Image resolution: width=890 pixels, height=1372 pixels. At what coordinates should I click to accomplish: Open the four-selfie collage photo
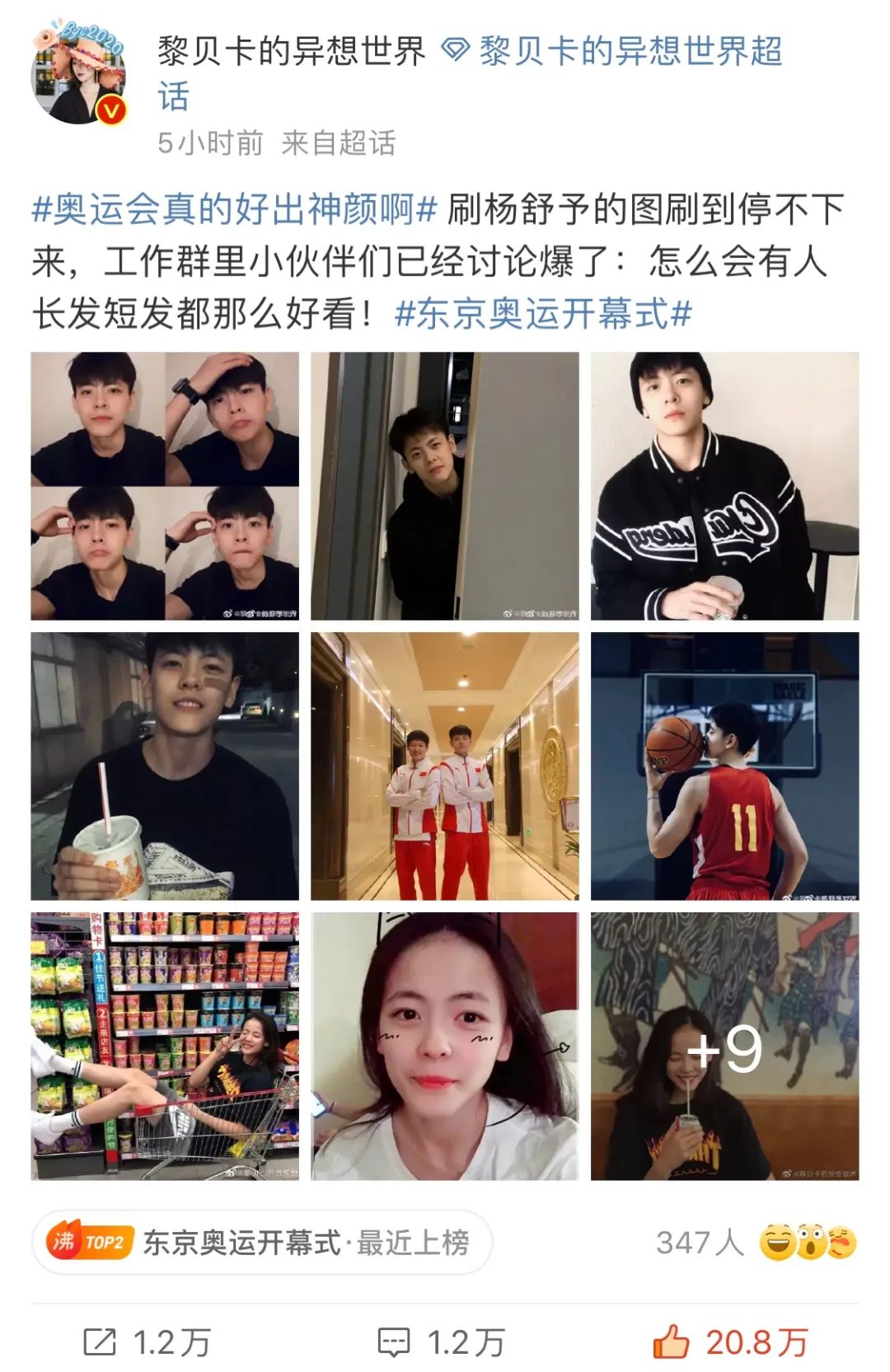165,486
